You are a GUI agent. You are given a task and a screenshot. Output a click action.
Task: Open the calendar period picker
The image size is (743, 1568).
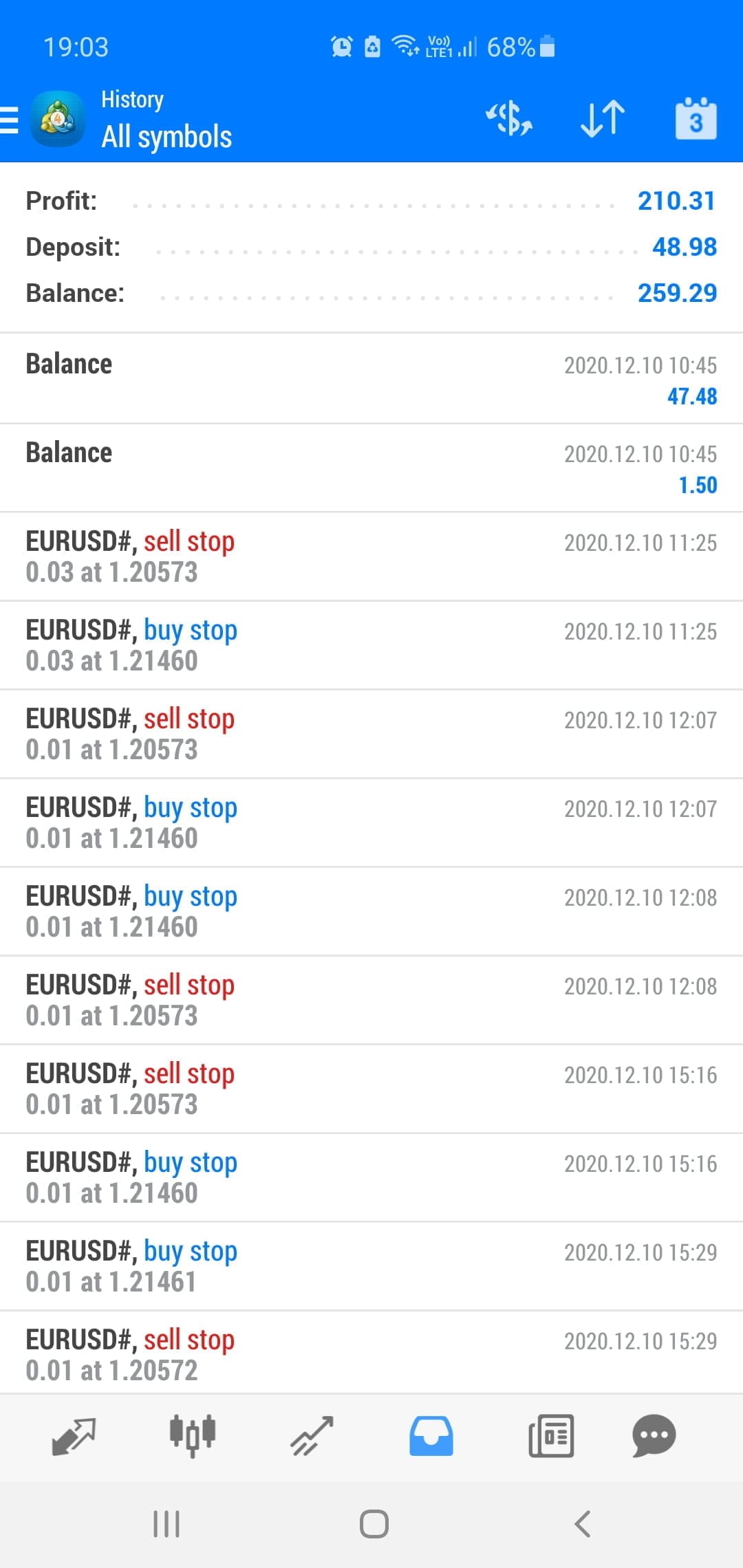point(696,119)
